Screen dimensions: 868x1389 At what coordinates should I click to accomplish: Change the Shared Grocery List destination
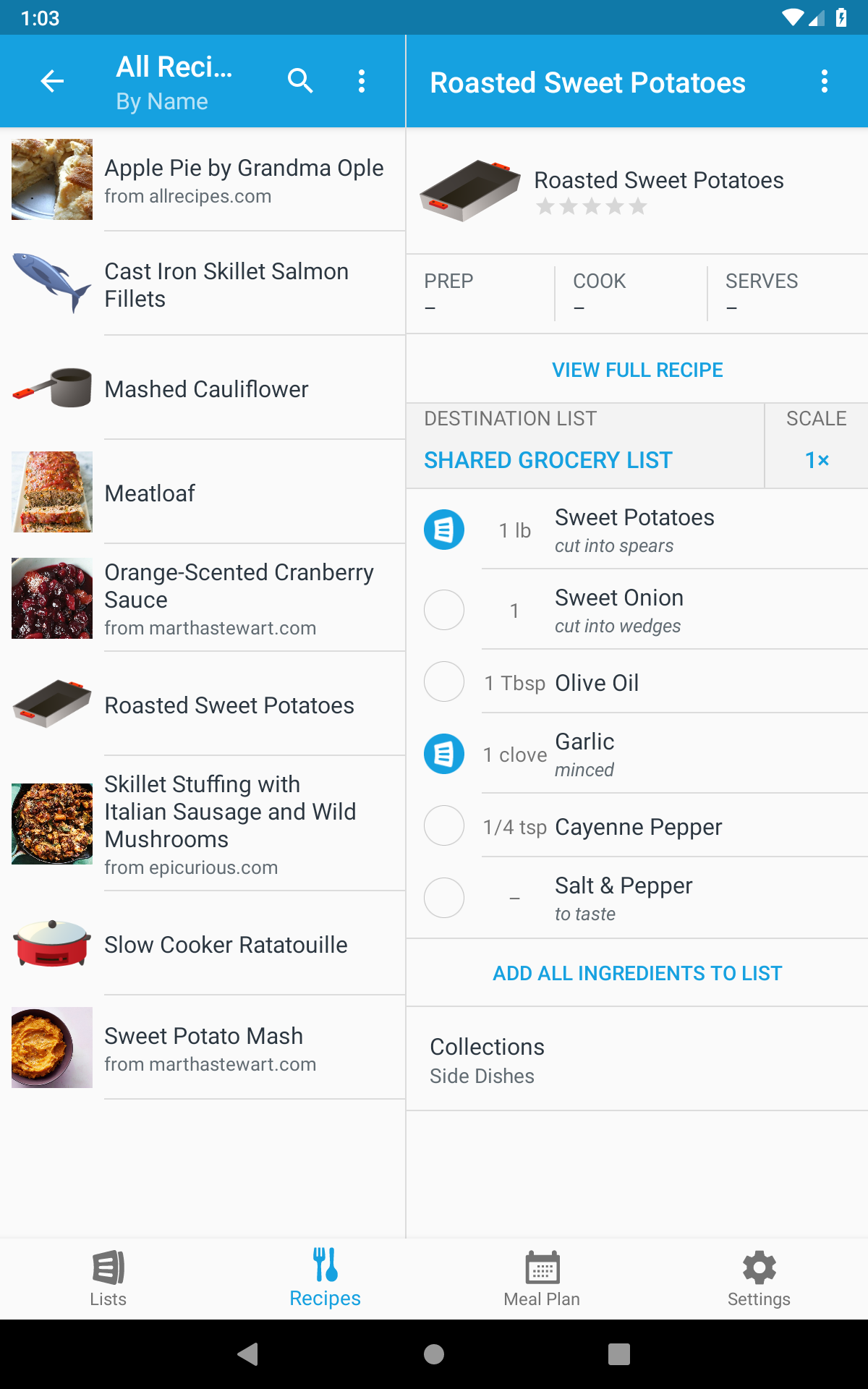[584, 446]
